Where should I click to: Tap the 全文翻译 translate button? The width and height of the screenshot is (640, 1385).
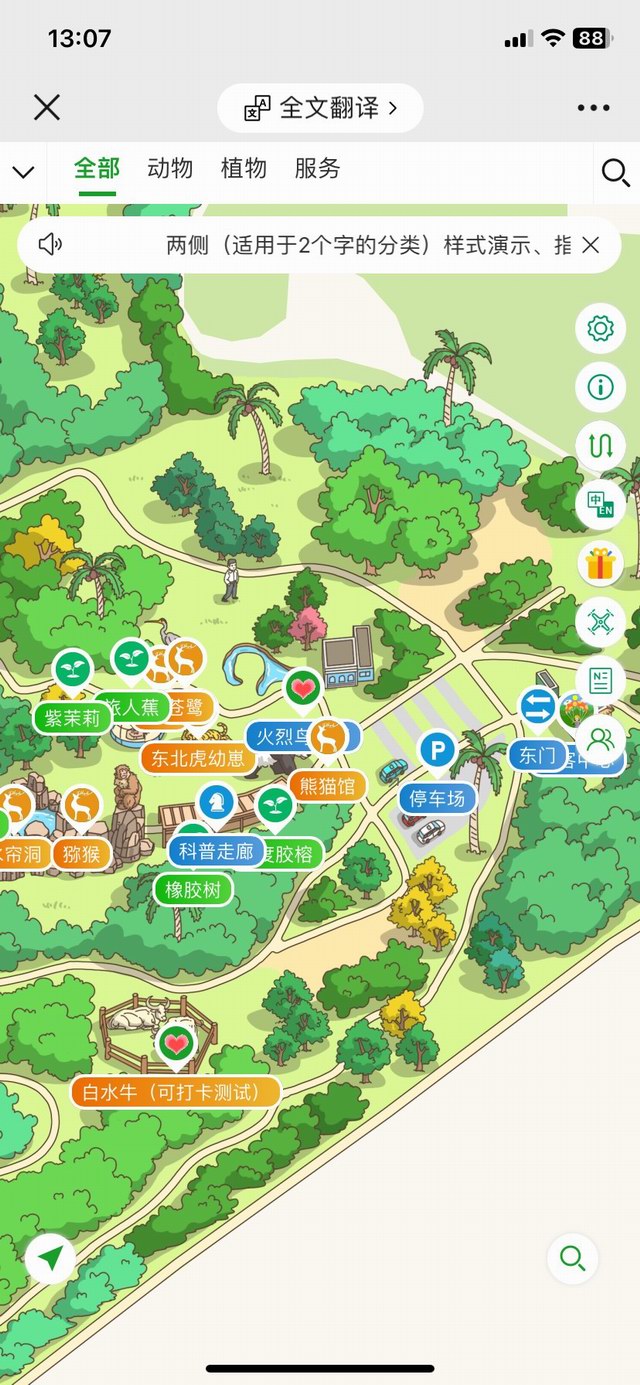320,108
